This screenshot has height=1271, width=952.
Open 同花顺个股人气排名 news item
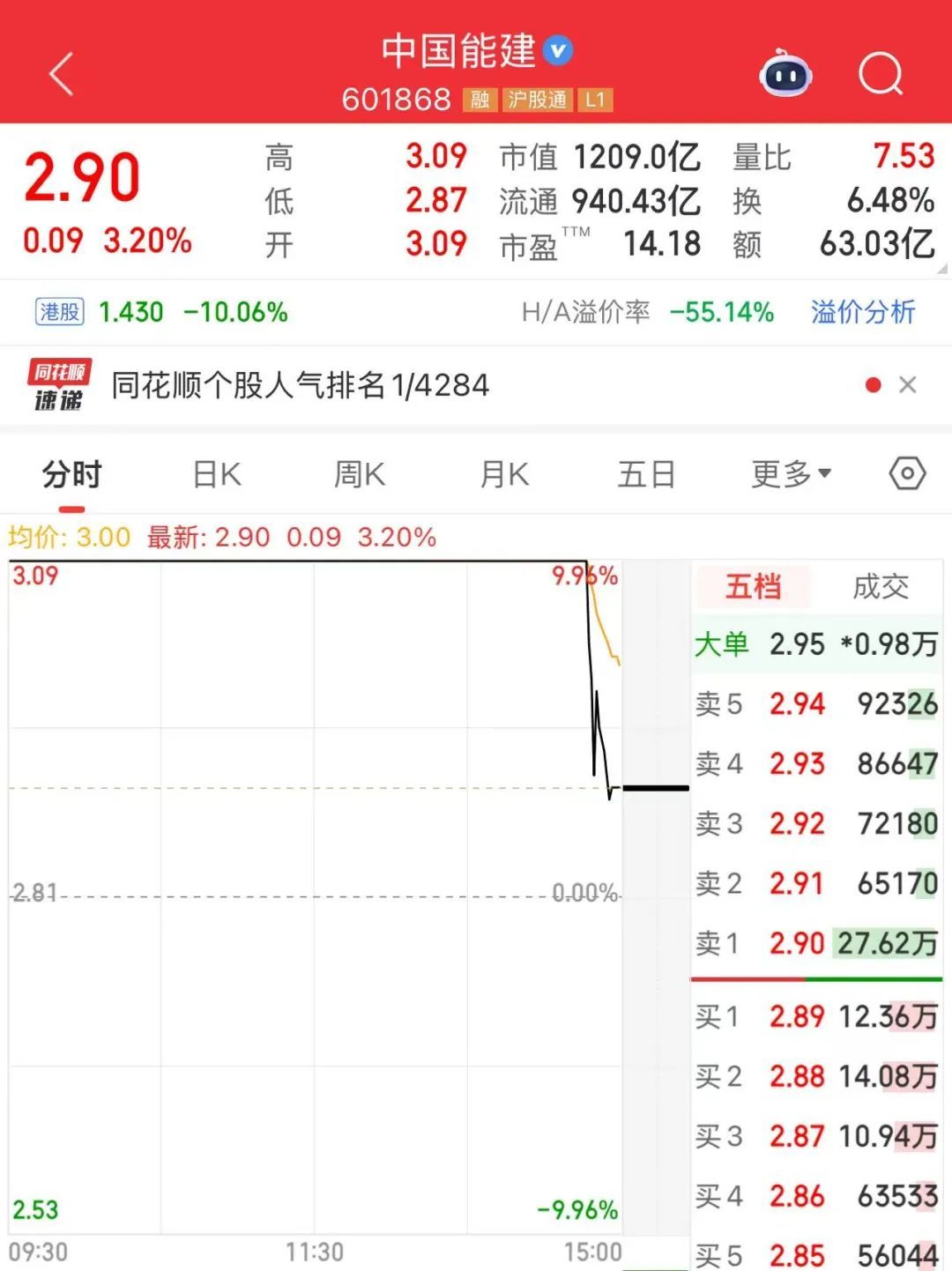click(x=300, y=385)
